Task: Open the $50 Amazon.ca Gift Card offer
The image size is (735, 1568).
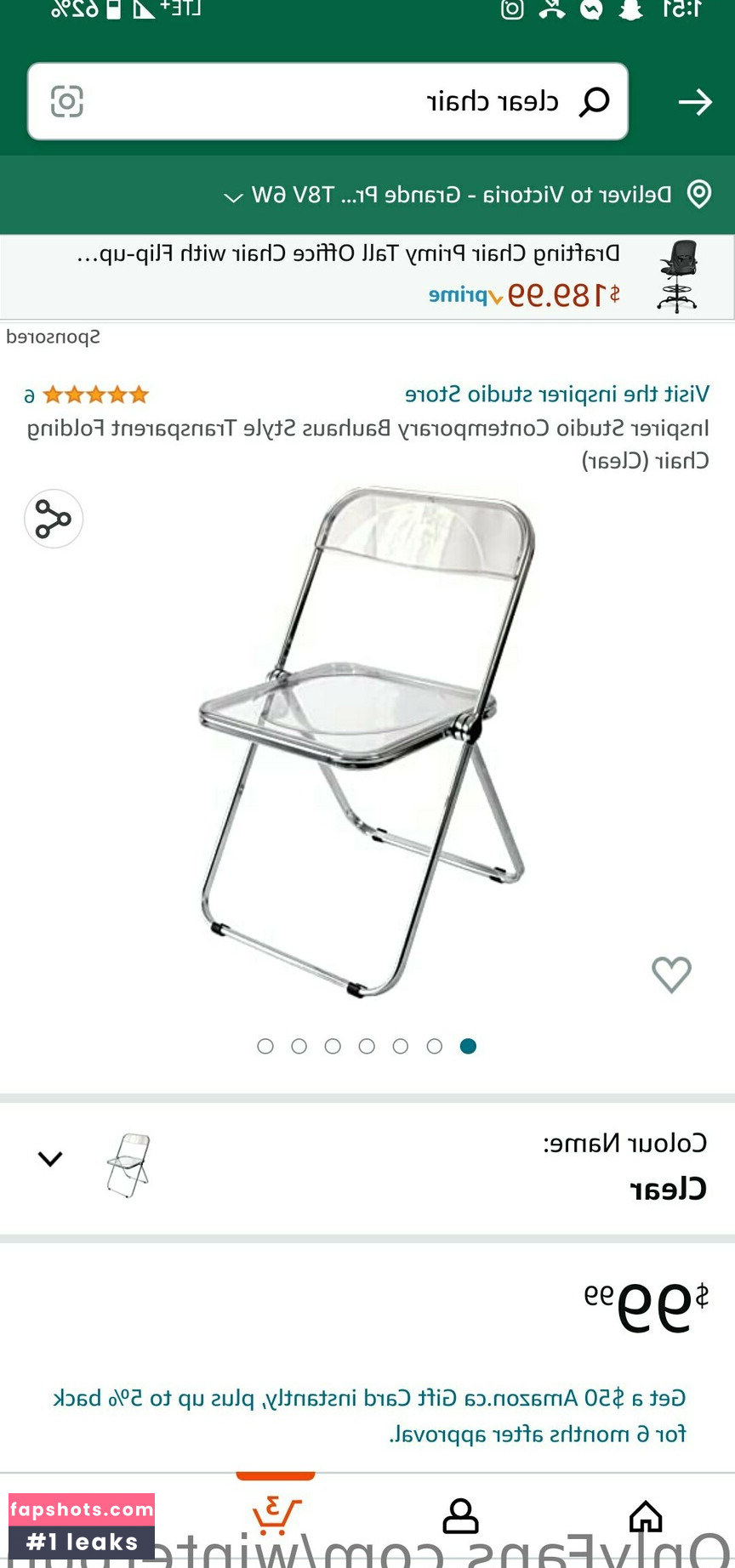Action: click(369, 1416)
